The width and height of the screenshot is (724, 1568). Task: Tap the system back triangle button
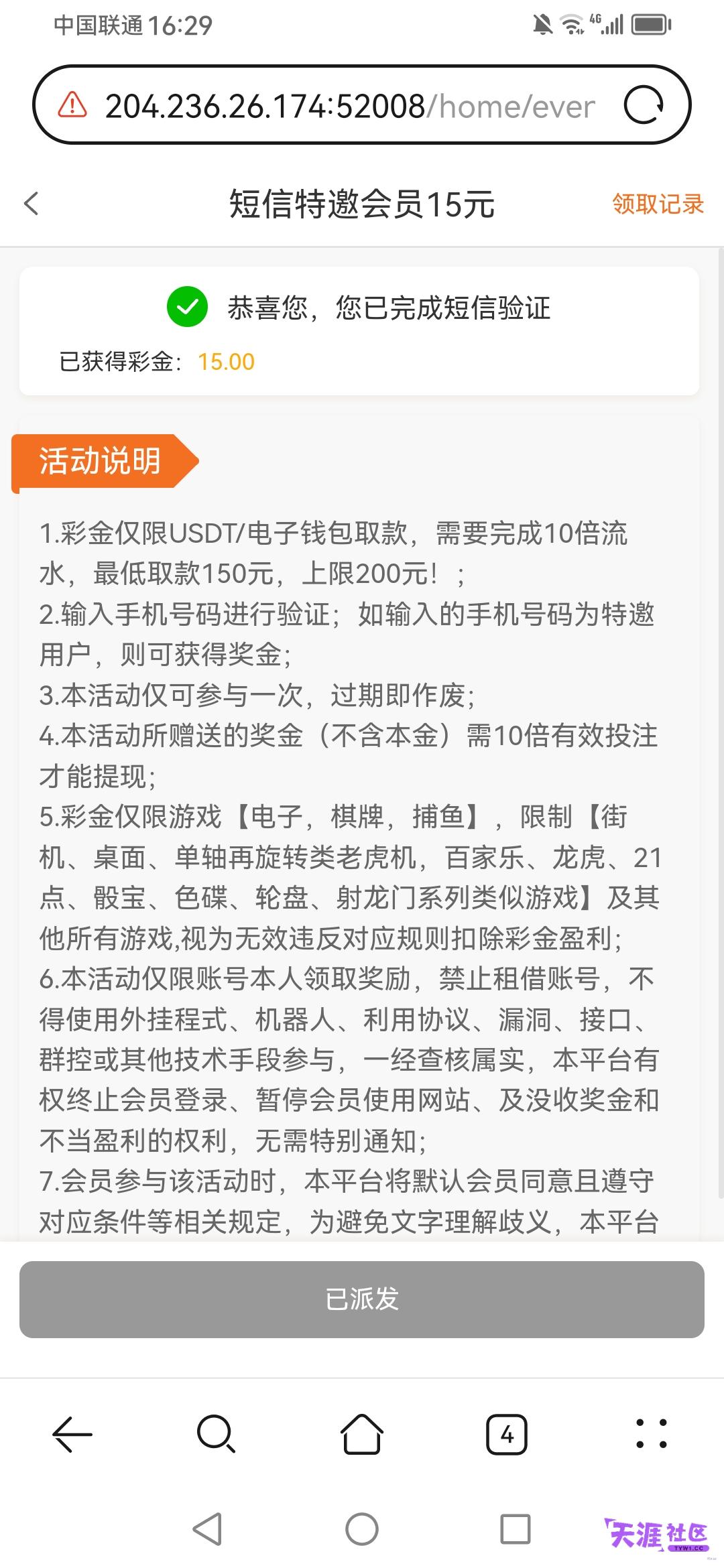coord(207,1529)
